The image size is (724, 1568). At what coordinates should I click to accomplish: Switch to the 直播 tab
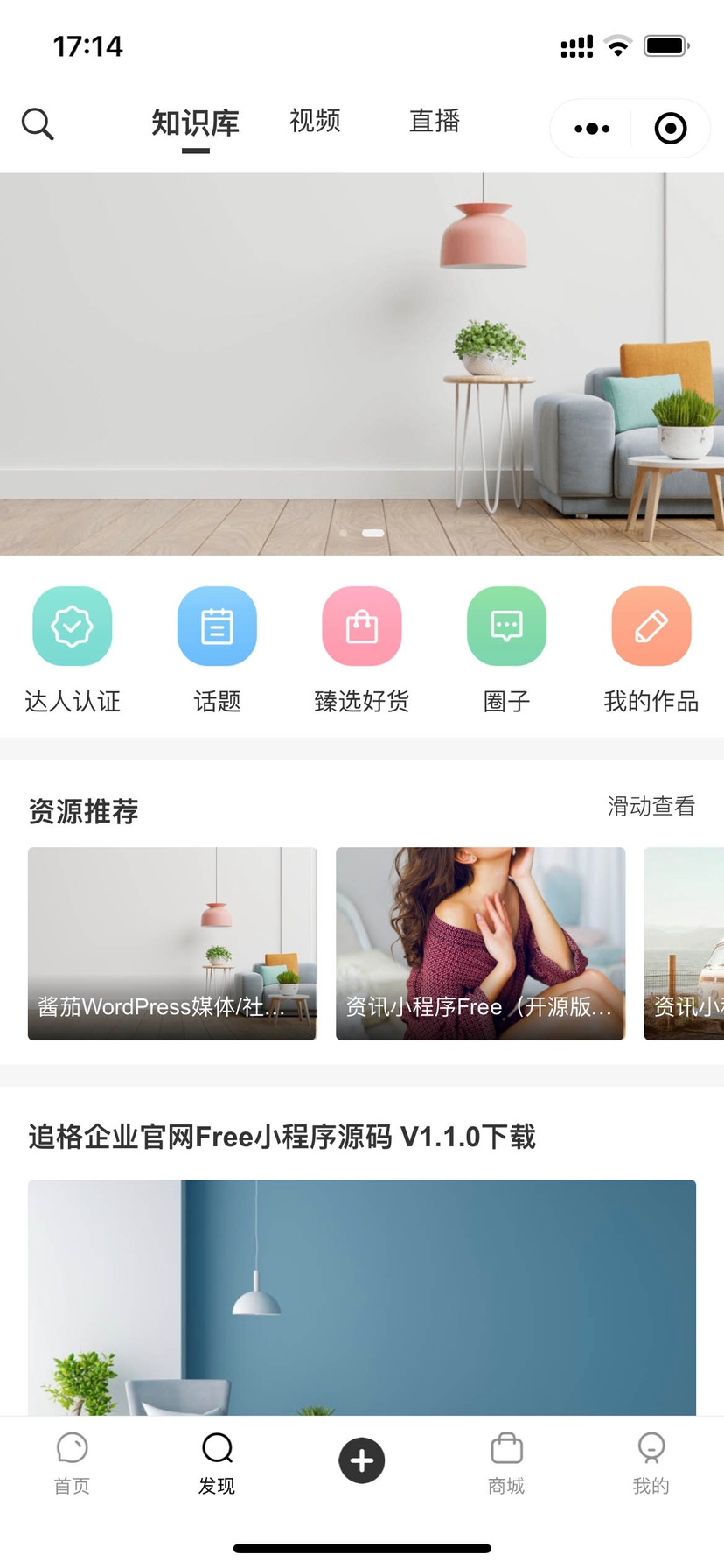[435, 121]
